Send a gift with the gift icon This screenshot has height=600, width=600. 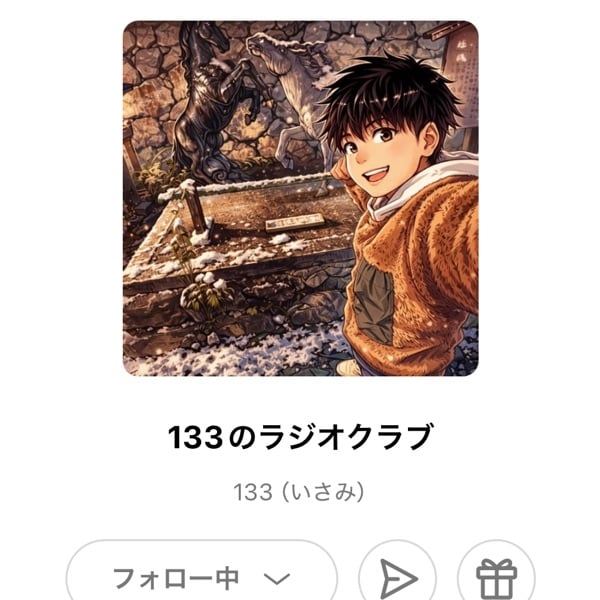coord(495,577)
